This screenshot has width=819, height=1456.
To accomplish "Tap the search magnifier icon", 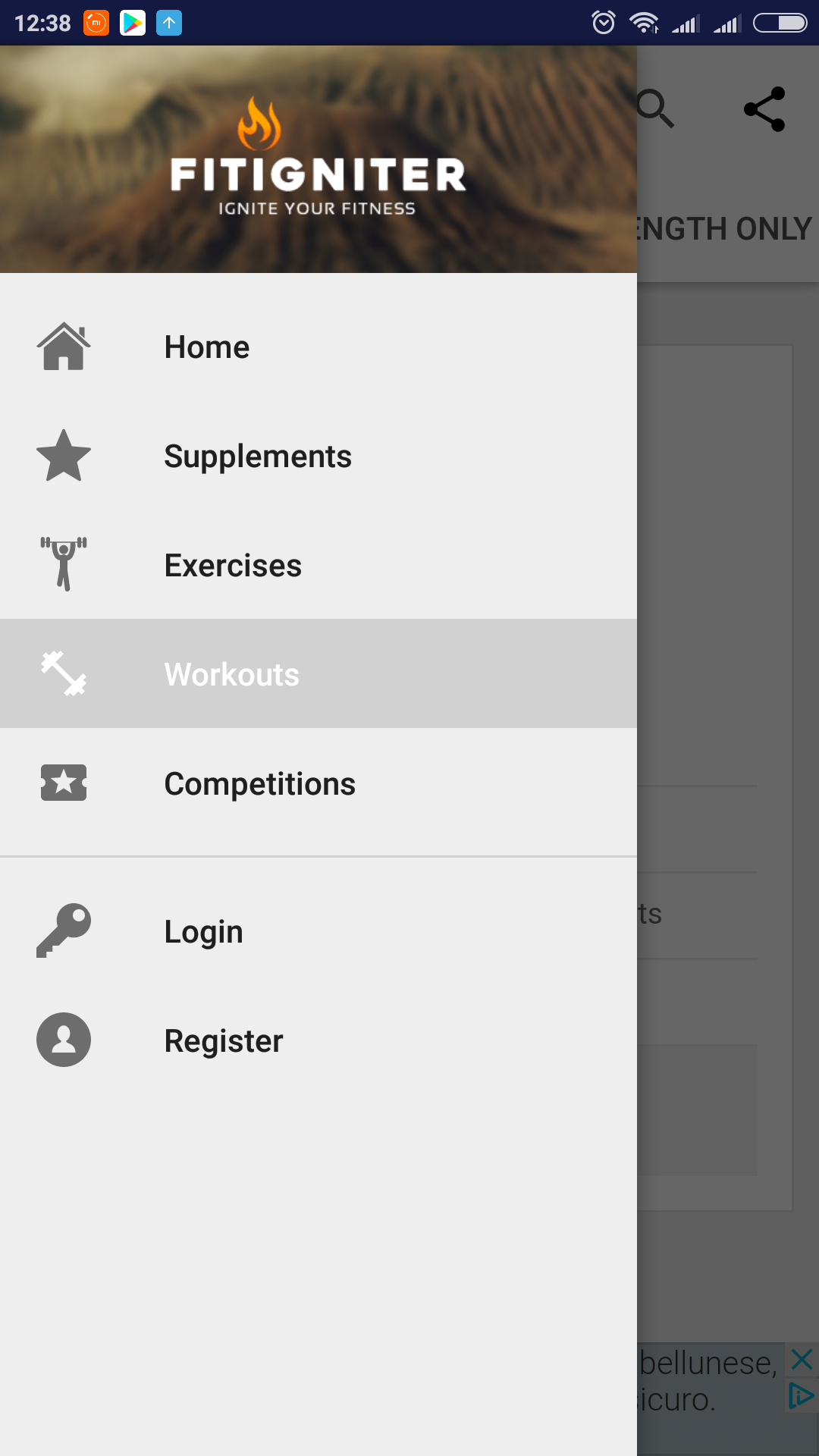I will coord(655,109).
